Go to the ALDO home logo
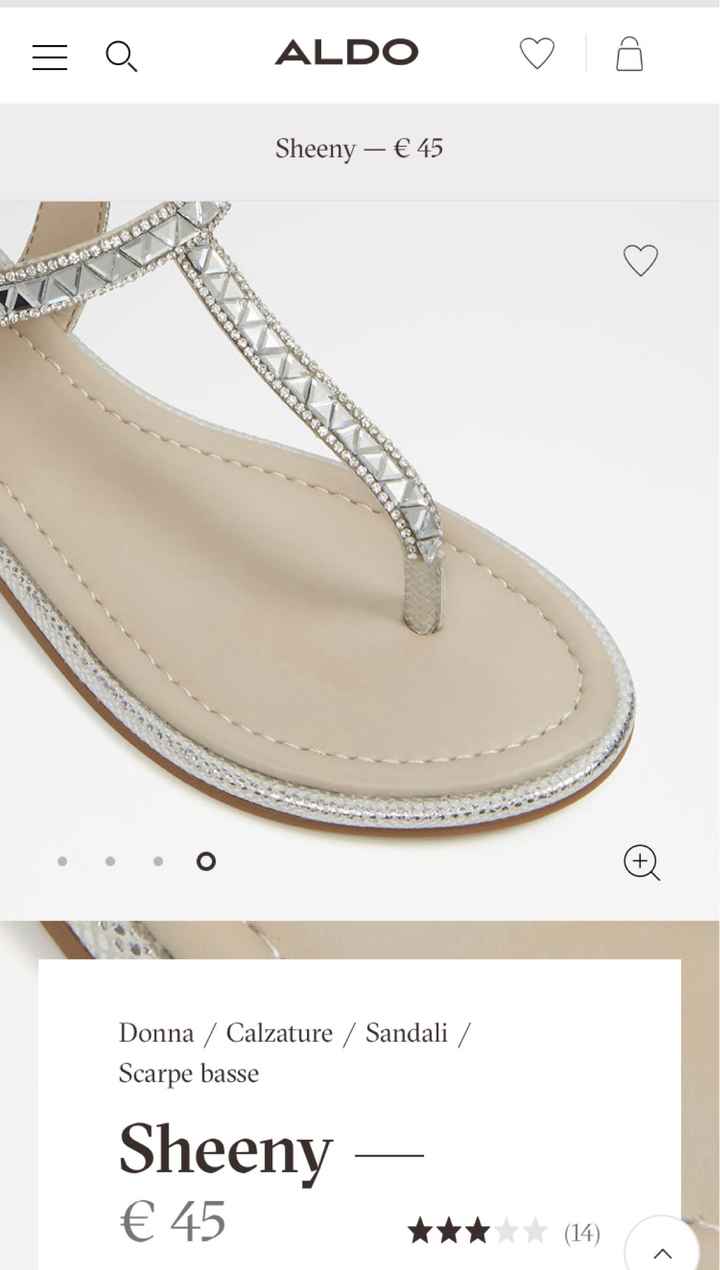The height and width of the screenshot is (1270, 720). [346, 52]
